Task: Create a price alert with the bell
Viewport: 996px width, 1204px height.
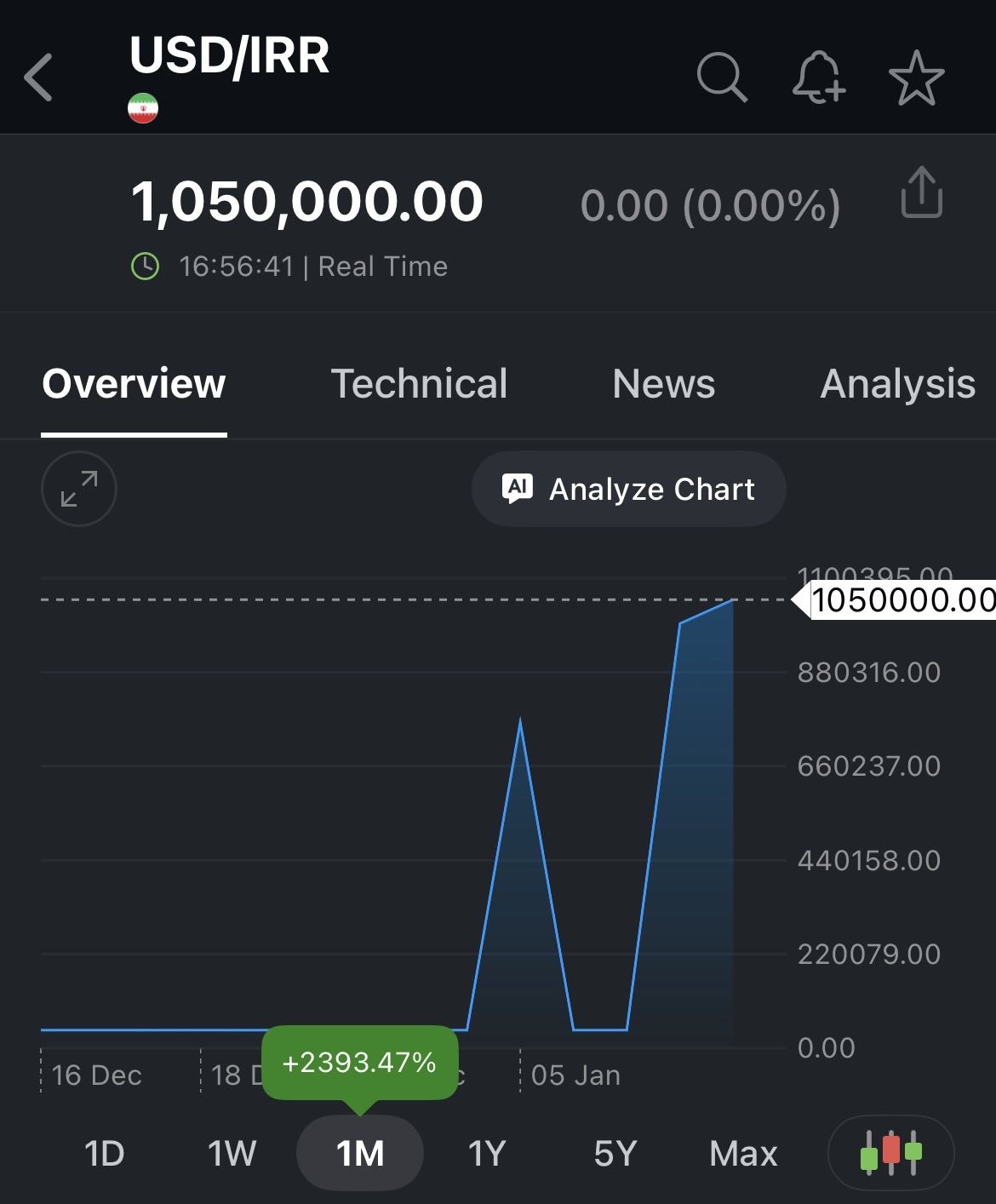Action: point(818,77)
